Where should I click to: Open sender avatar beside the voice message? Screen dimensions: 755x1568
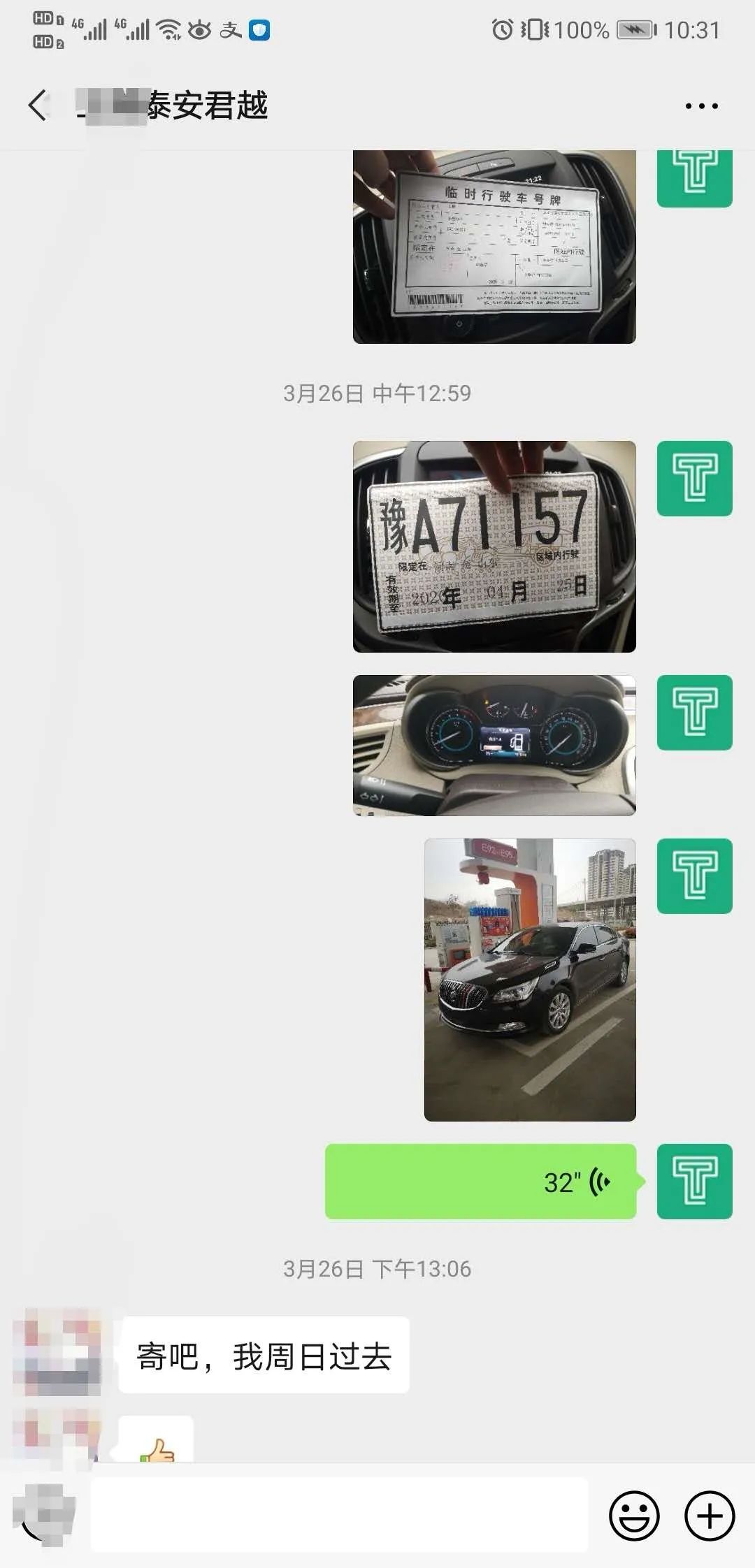coord(694,1182)
